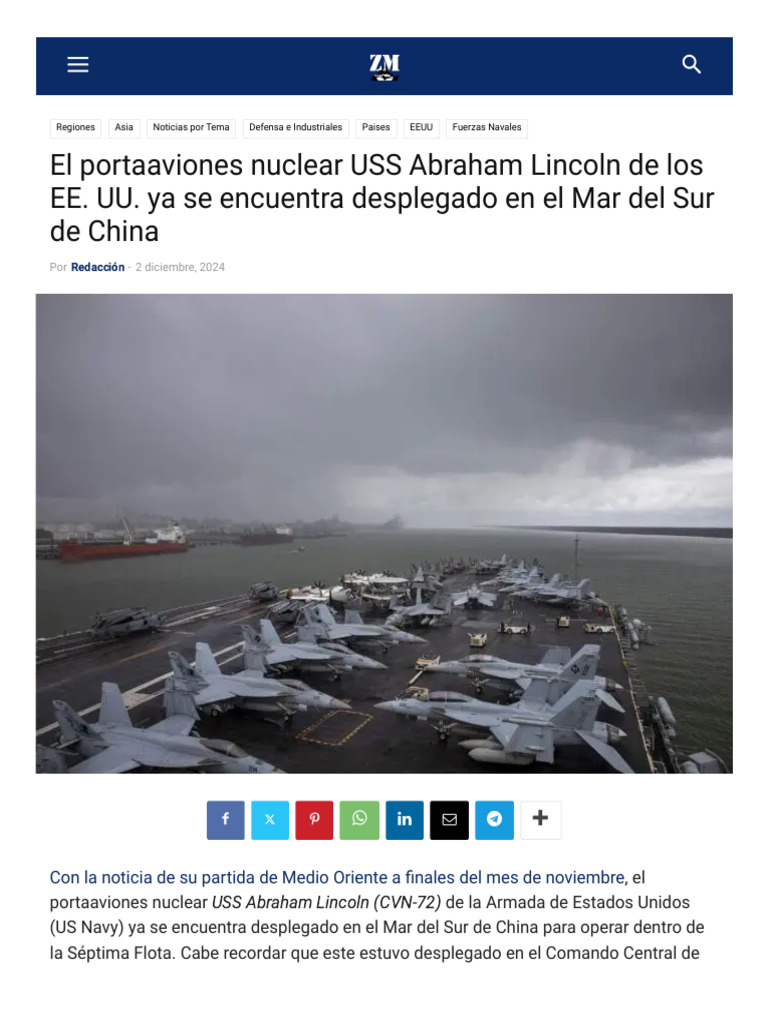The image size is (768, 1024).
Task: View author Redacción's articles
Action: [x=98, y=267]
